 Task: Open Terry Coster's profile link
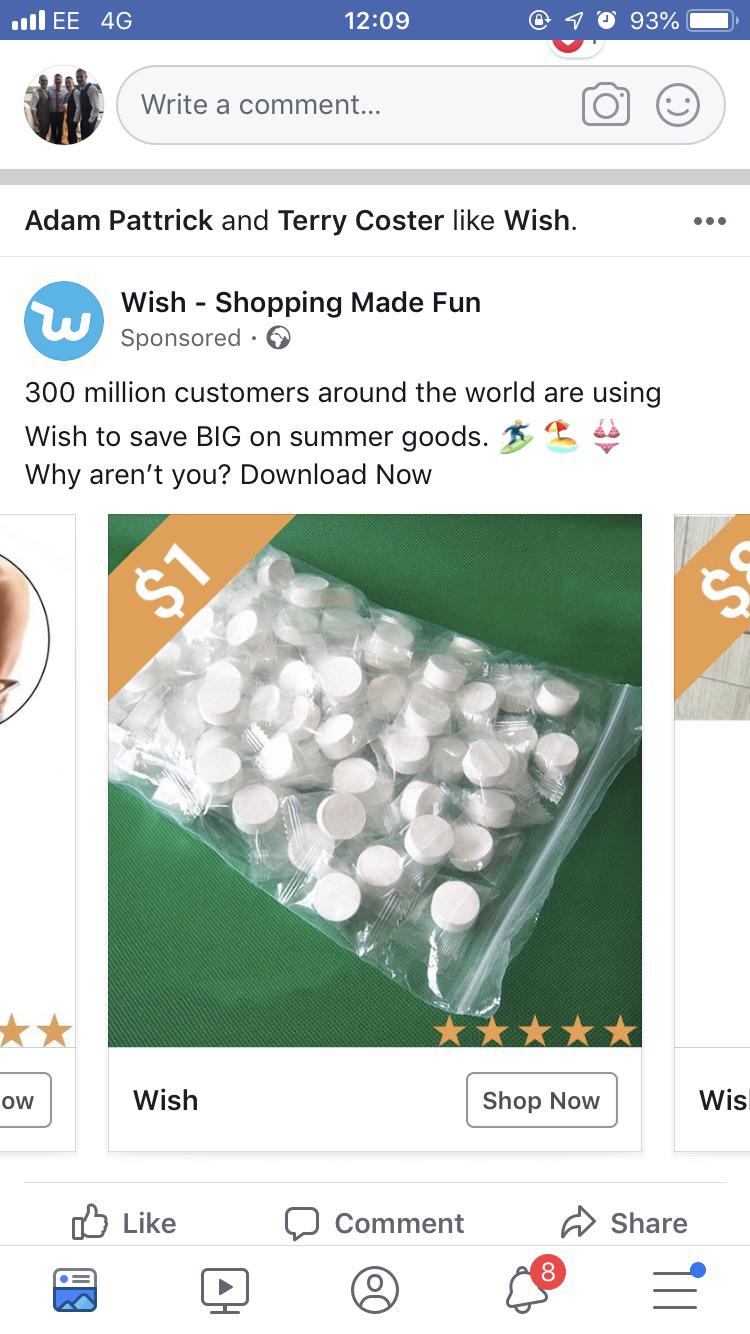point(360,220)
